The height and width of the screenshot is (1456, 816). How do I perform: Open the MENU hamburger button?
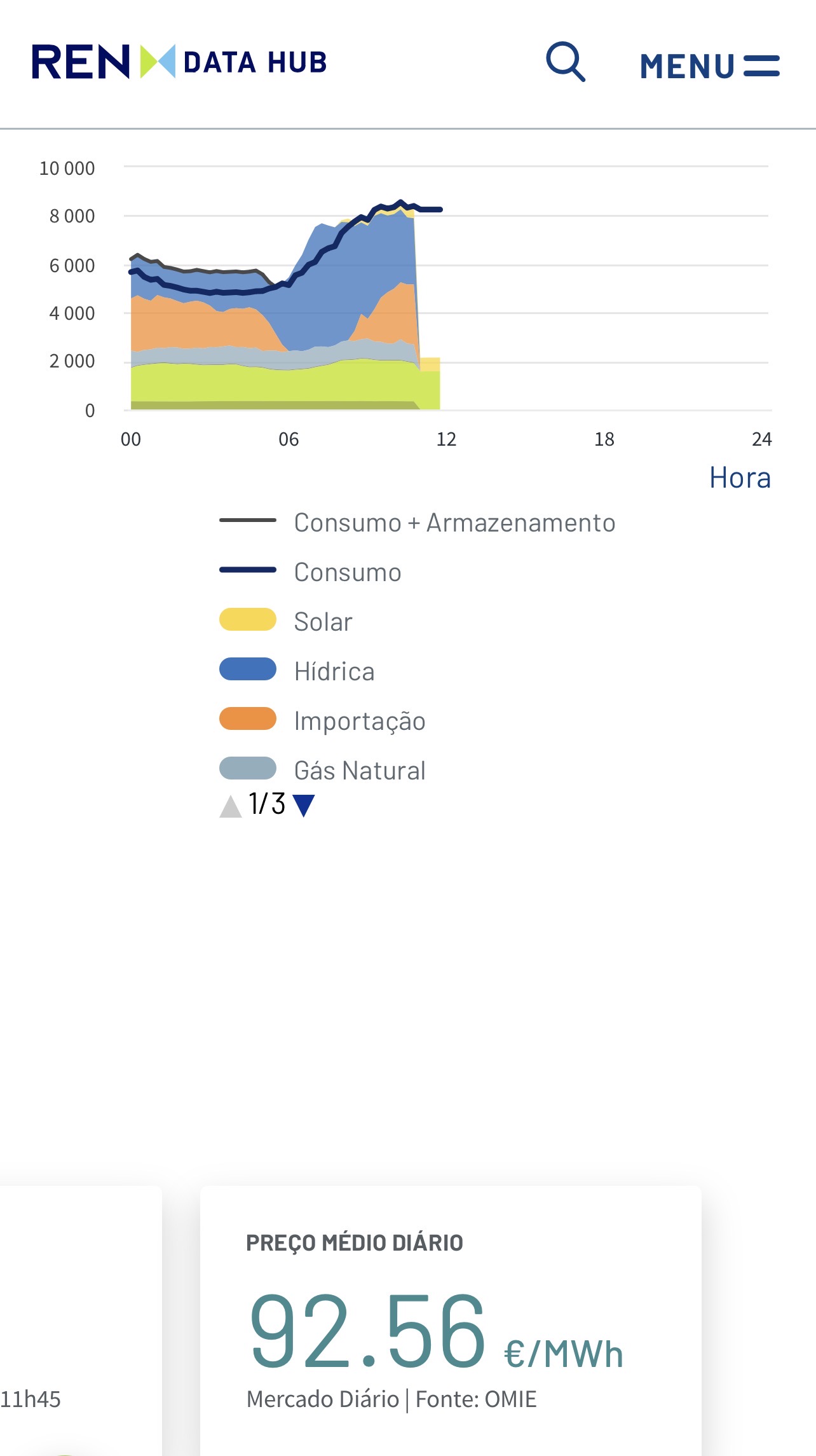coord(709,66)
